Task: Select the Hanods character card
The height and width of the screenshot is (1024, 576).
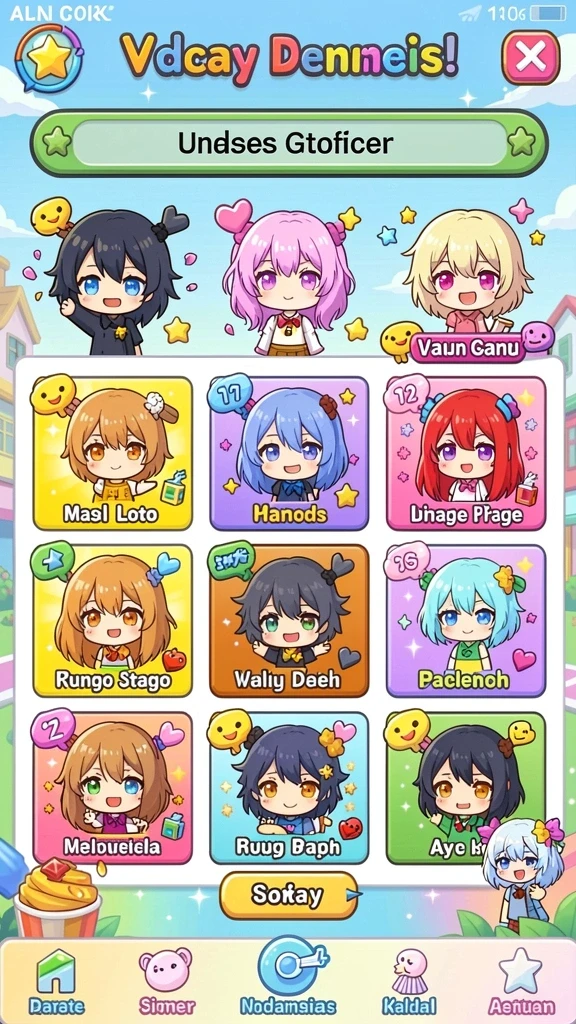Action: click(289, 453)
